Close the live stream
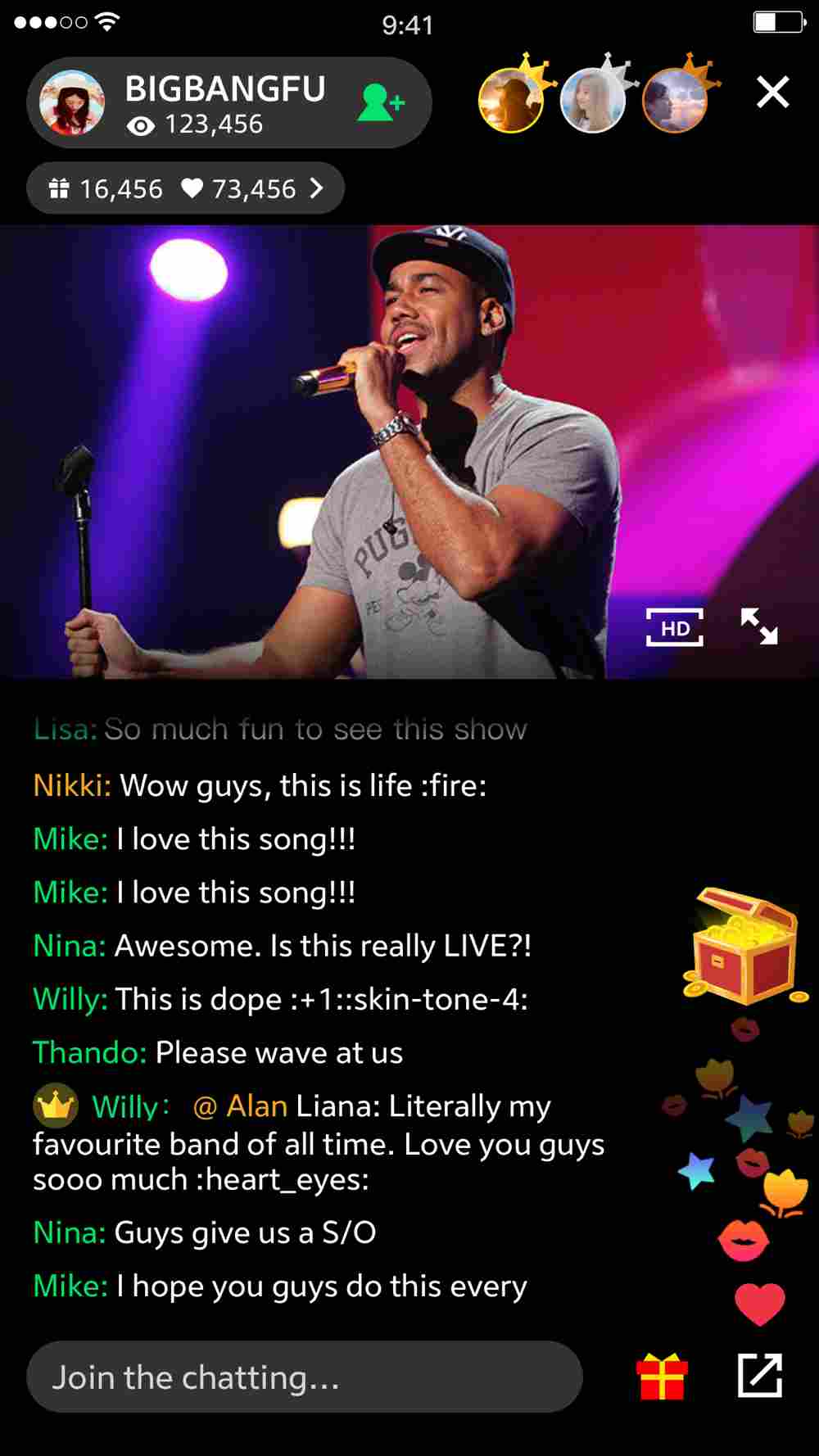The height and width of the screenshot is (1456, 819). [772, 93]
